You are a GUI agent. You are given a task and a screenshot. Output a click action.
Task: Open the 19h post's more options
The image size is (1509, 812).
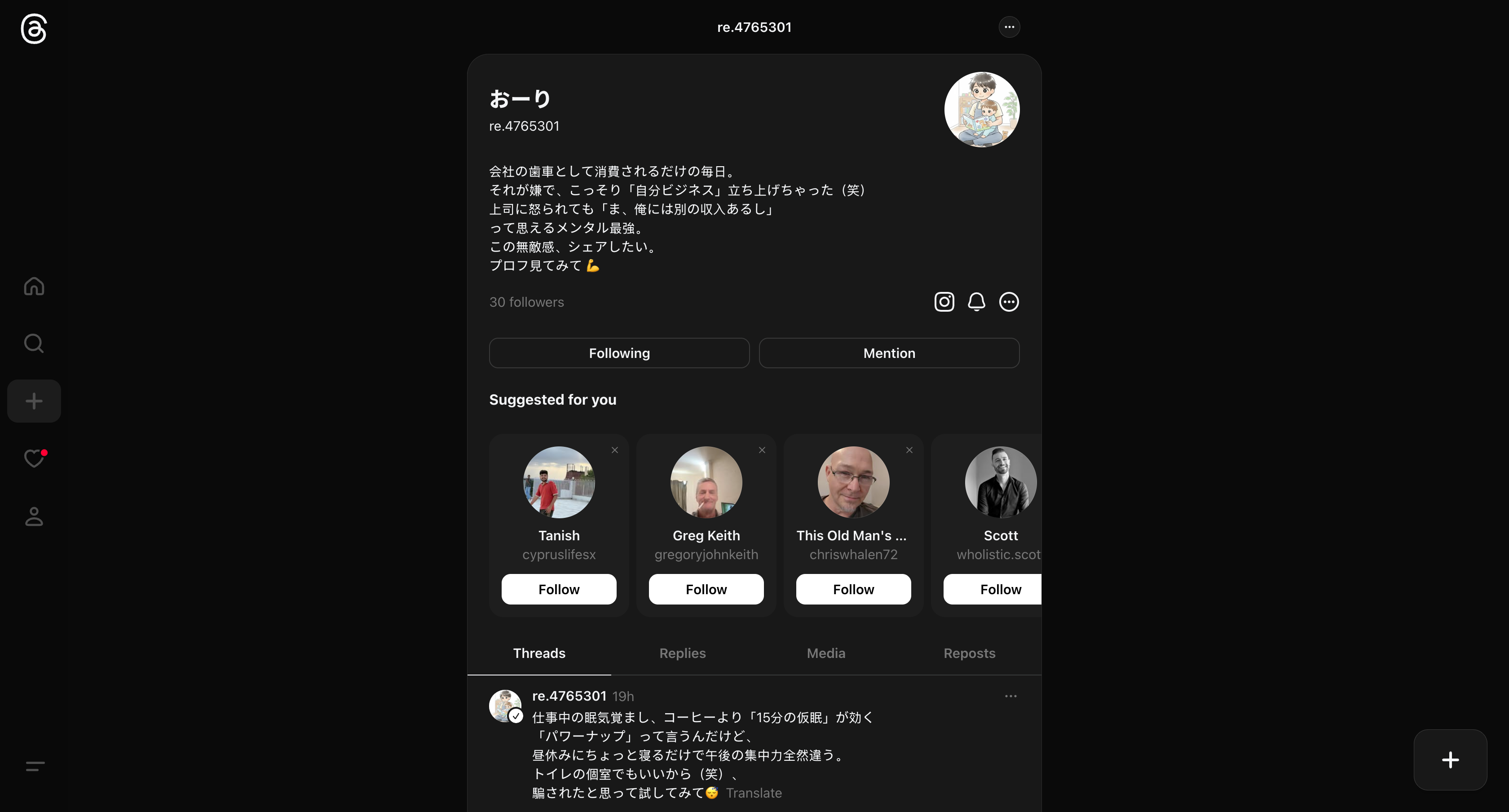point(1010,696)
